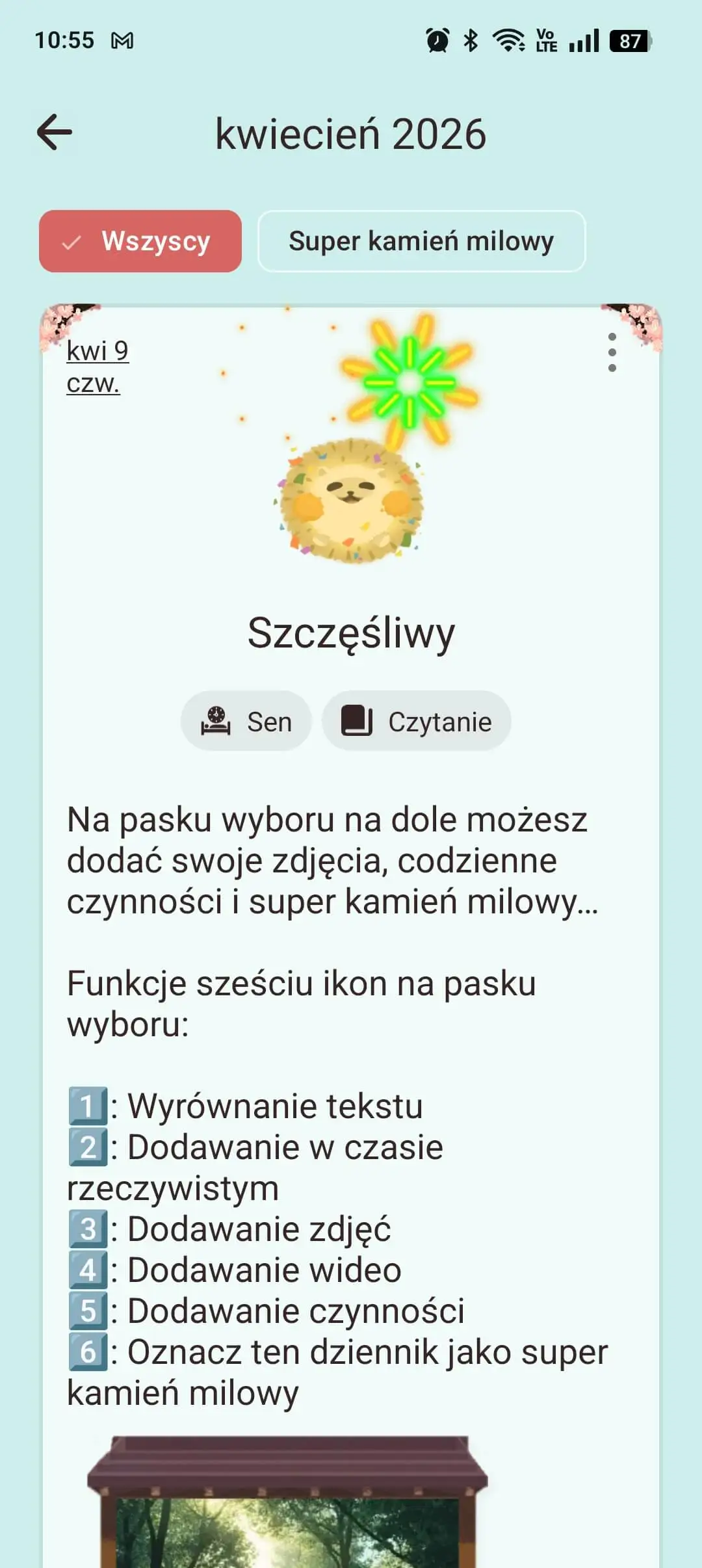Select the Wszyscy filter chip
Screen dimensions: 702x1568
(x=140, y=241)
